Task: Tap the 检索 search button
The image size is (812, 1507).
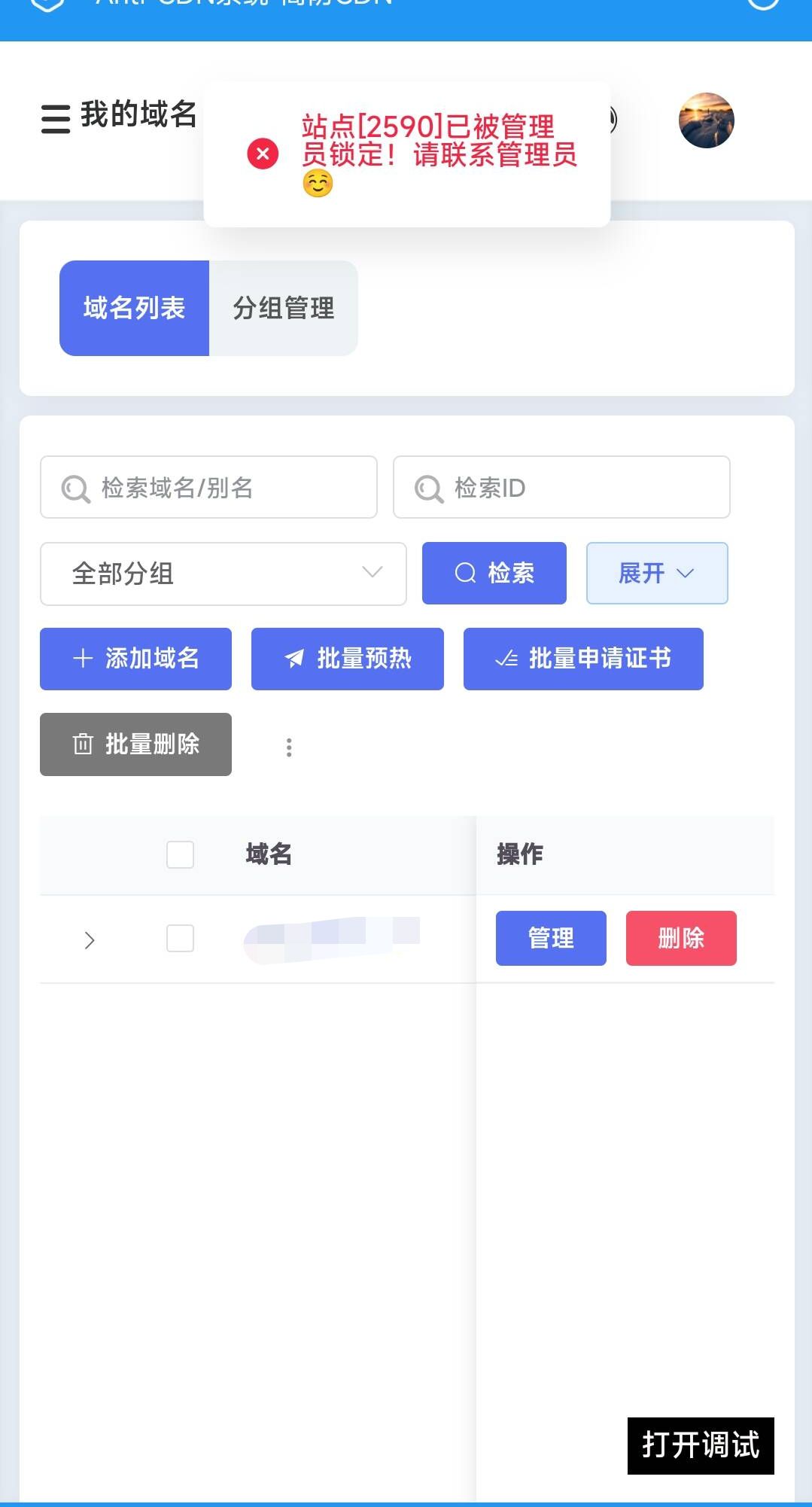Action: pos(494,573)
